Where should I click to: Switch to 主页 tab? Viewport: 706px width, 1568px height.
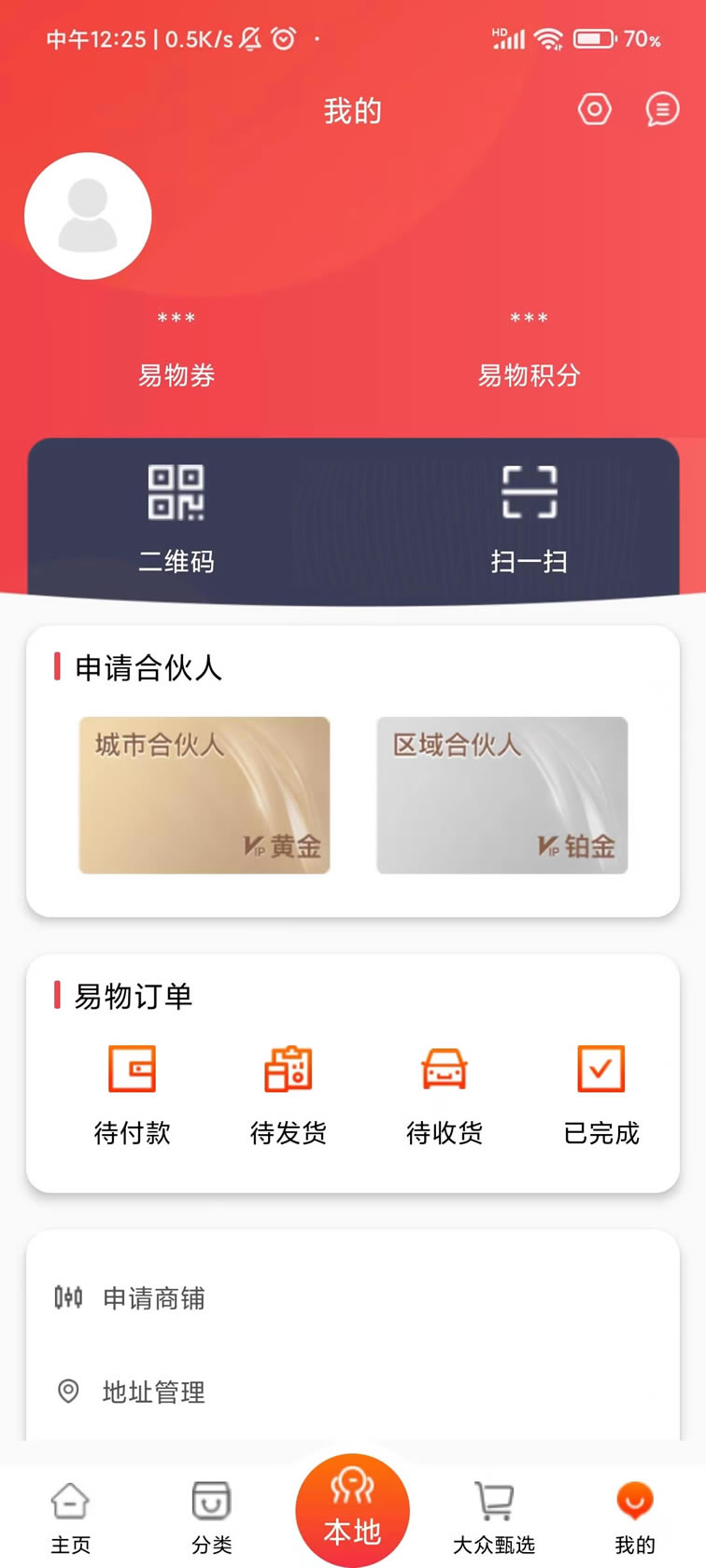(x=70, y=1517)
